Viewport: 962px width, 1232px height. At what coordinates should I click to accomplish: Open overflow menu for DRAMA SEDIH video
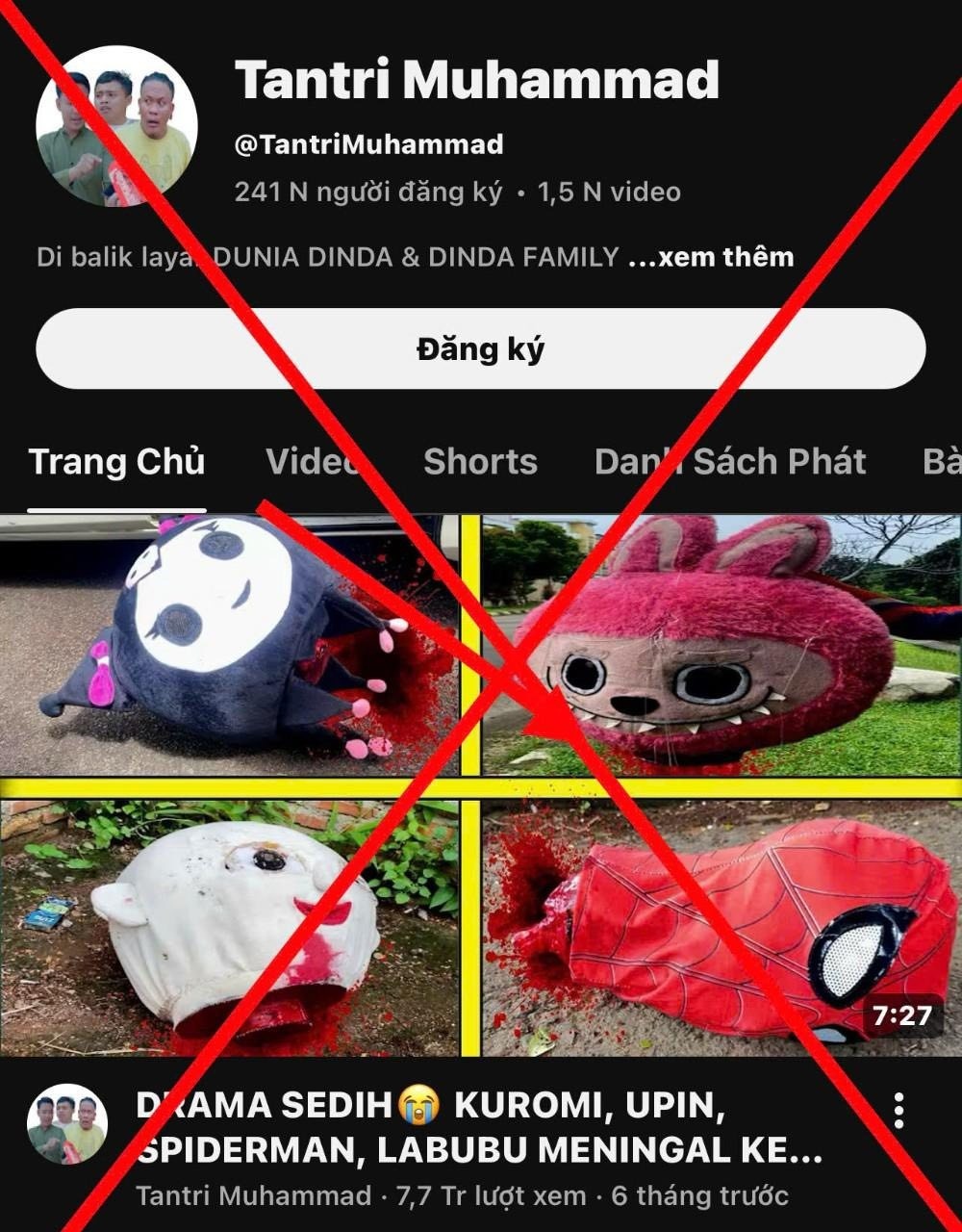(x=899, y=1111)
